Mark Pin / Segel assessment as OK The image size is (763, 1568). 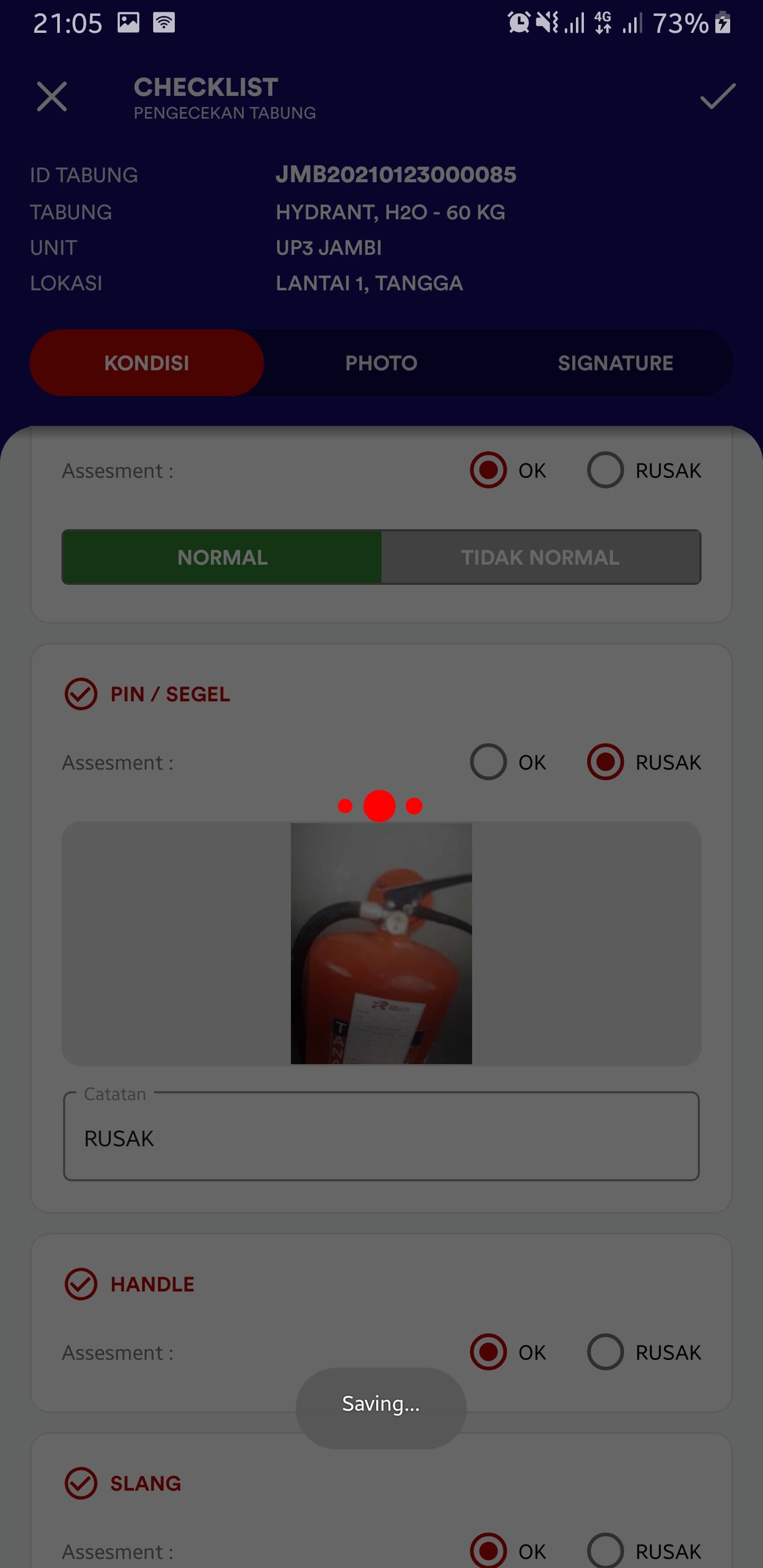[489, 761]
